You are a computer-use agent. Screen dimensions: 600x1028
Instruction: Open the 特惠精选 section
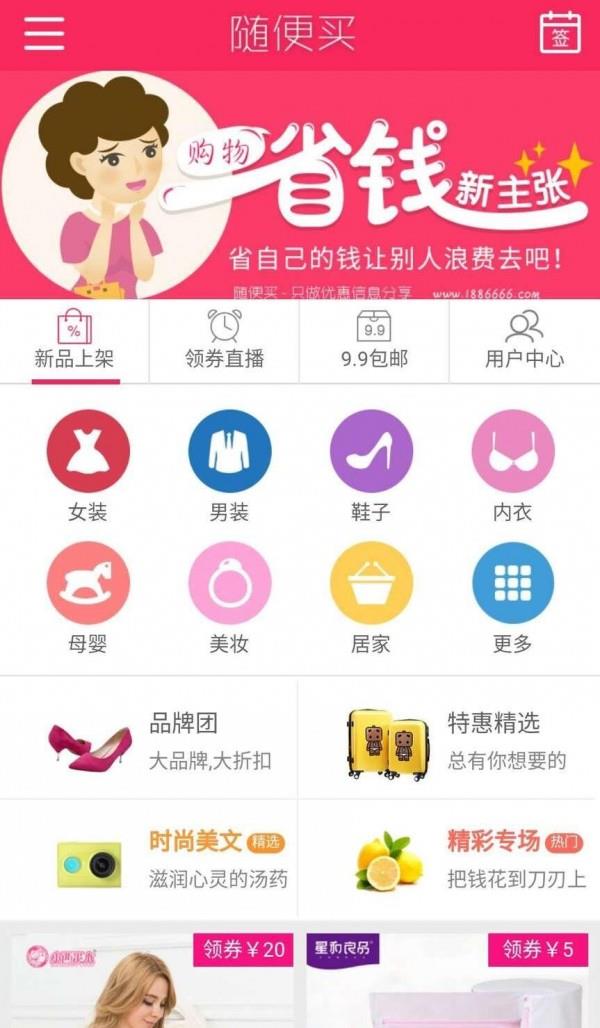tap(448, 740)
